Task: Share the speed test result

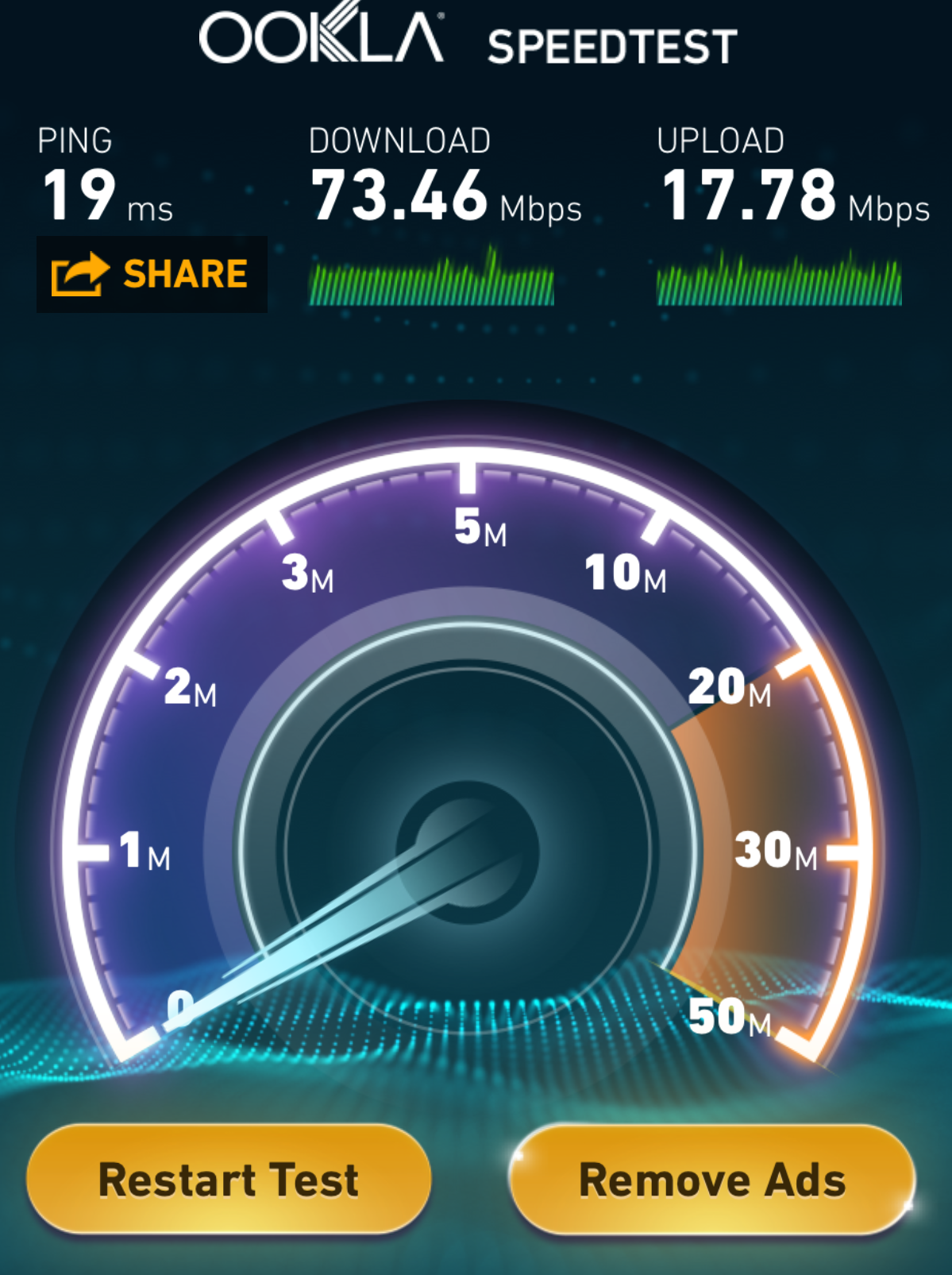Action: (152, 274)
